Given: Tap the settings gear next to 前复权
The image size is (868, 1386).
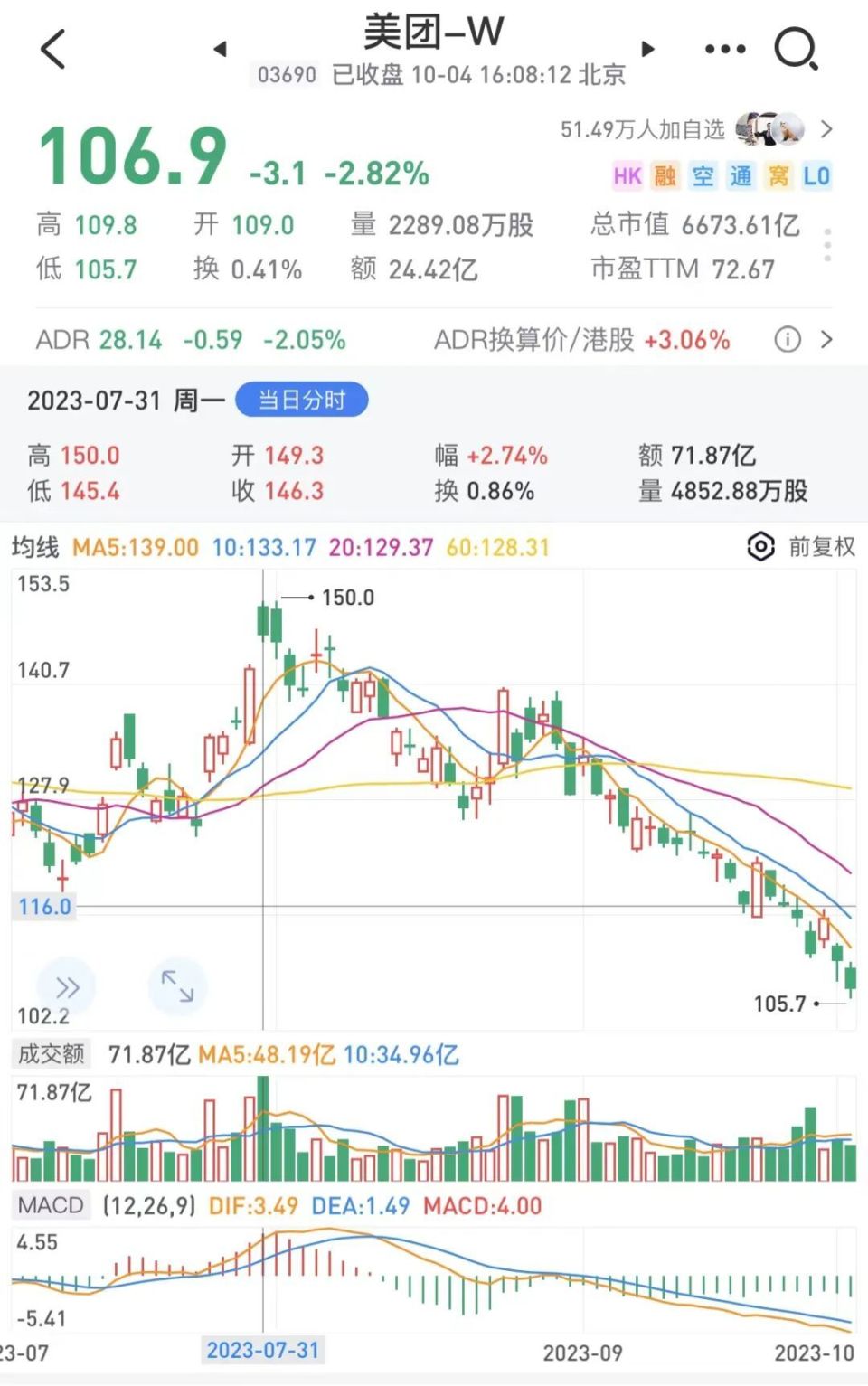Looking at the screenshot, I should 759,547.
